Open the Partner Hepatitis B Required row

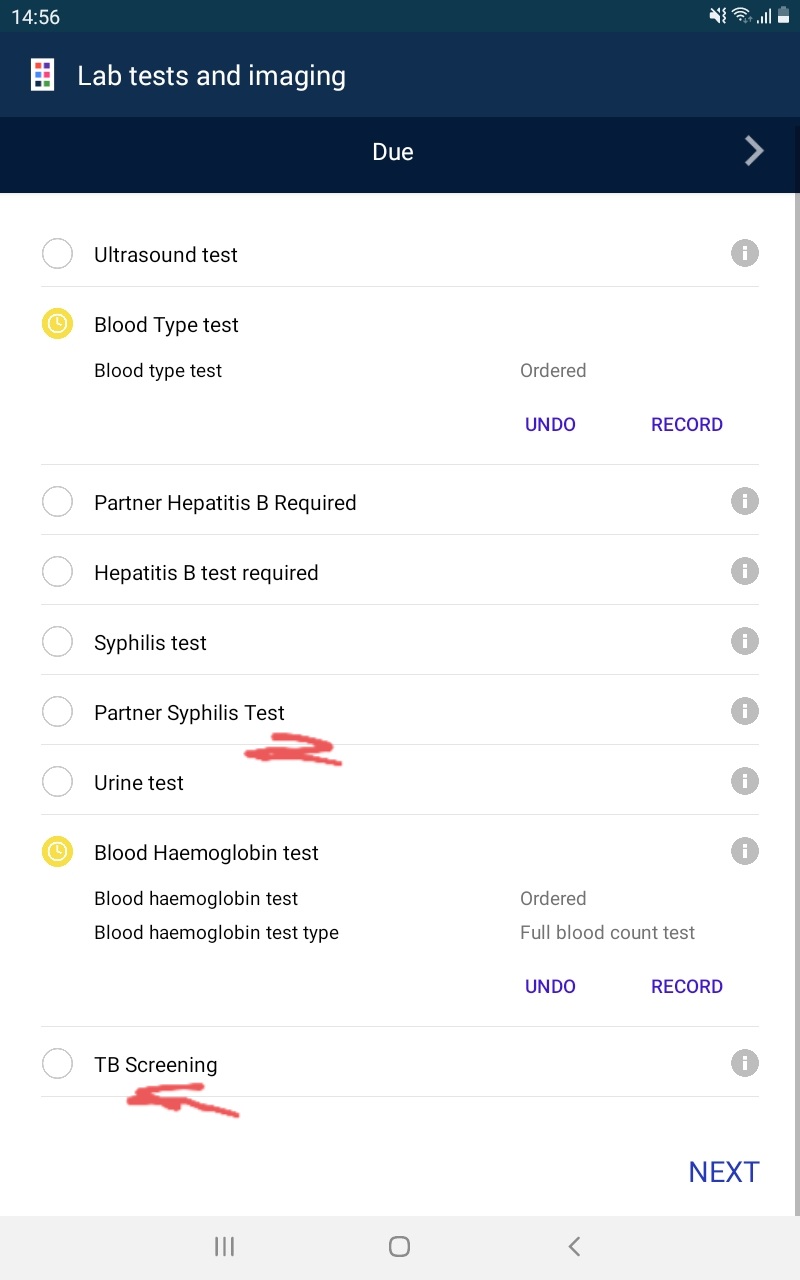point(400,502)
